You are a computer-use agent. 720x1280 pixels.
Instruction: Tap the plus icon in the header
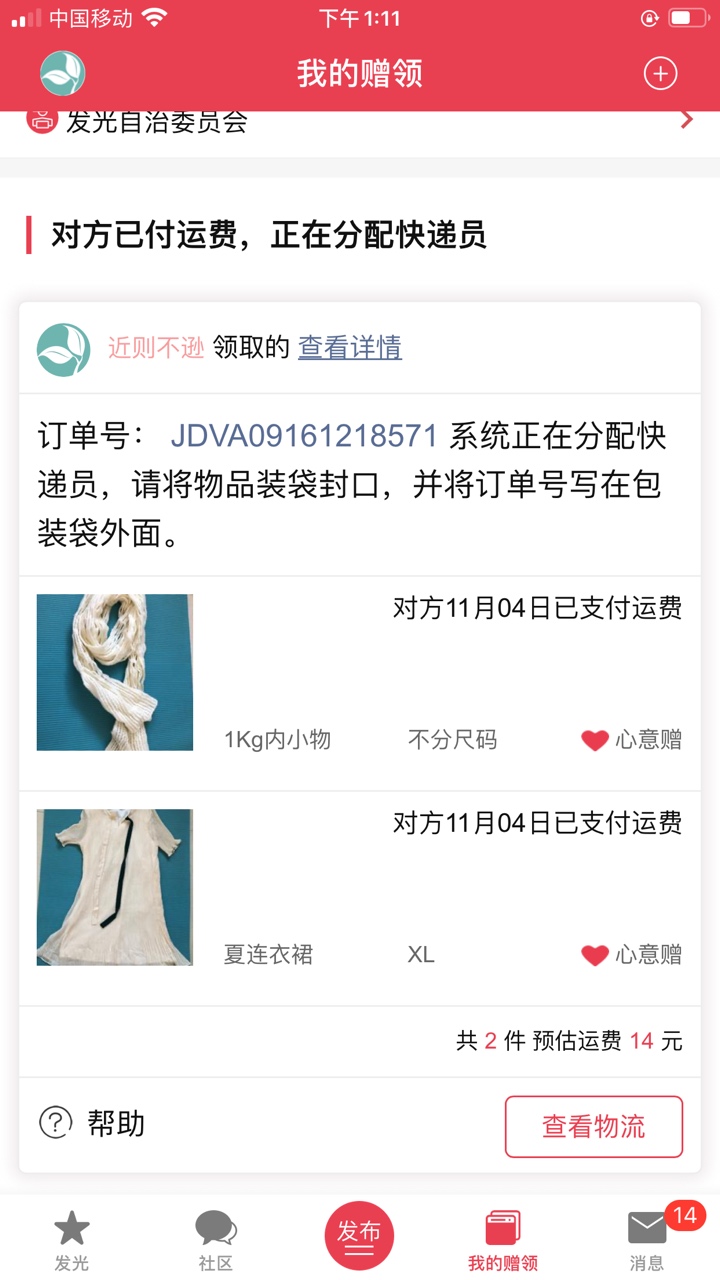[x=660, y=74]
